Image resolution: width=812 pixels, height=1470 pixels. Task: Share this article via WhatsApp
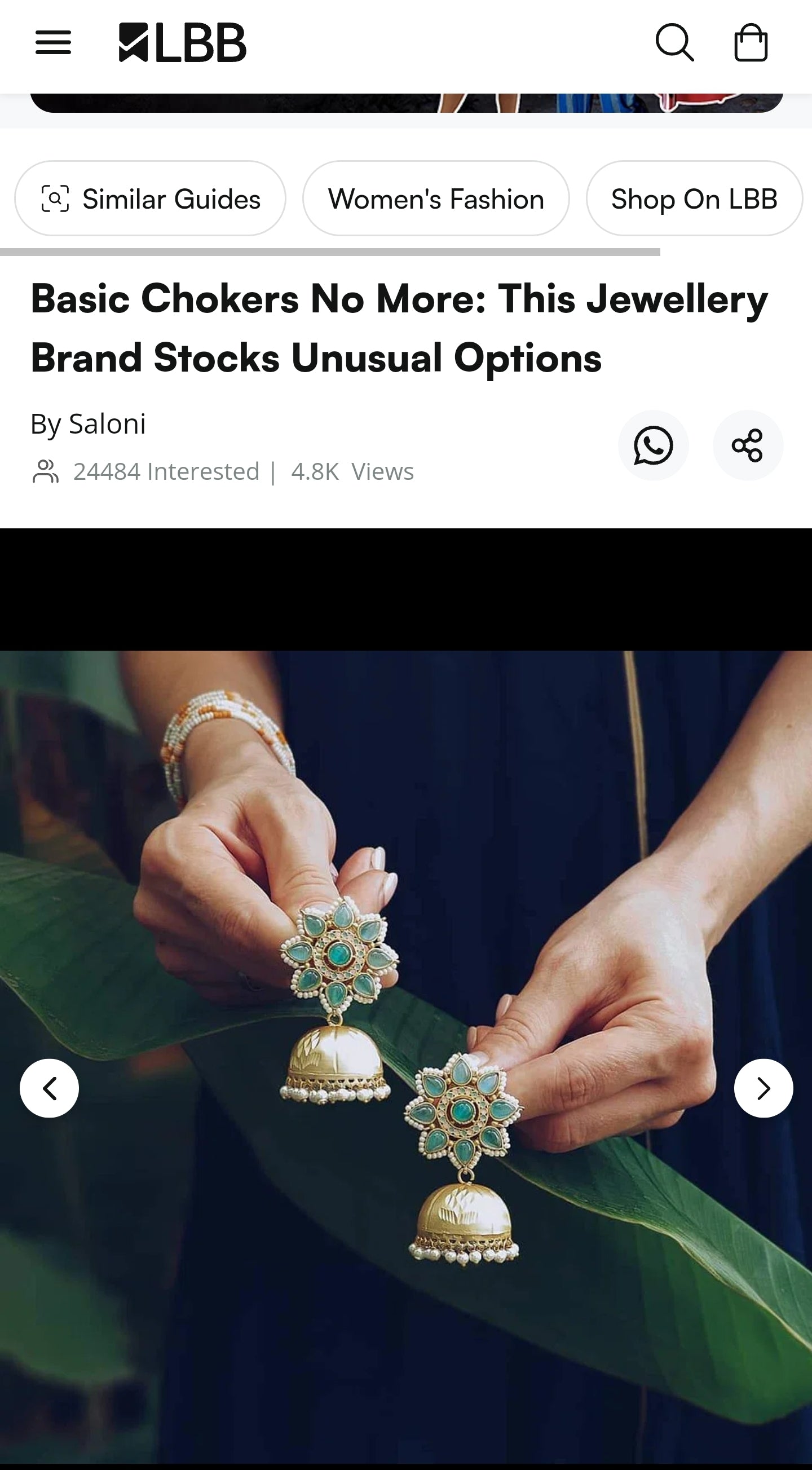pyautogui.click(x=654, y=445)
